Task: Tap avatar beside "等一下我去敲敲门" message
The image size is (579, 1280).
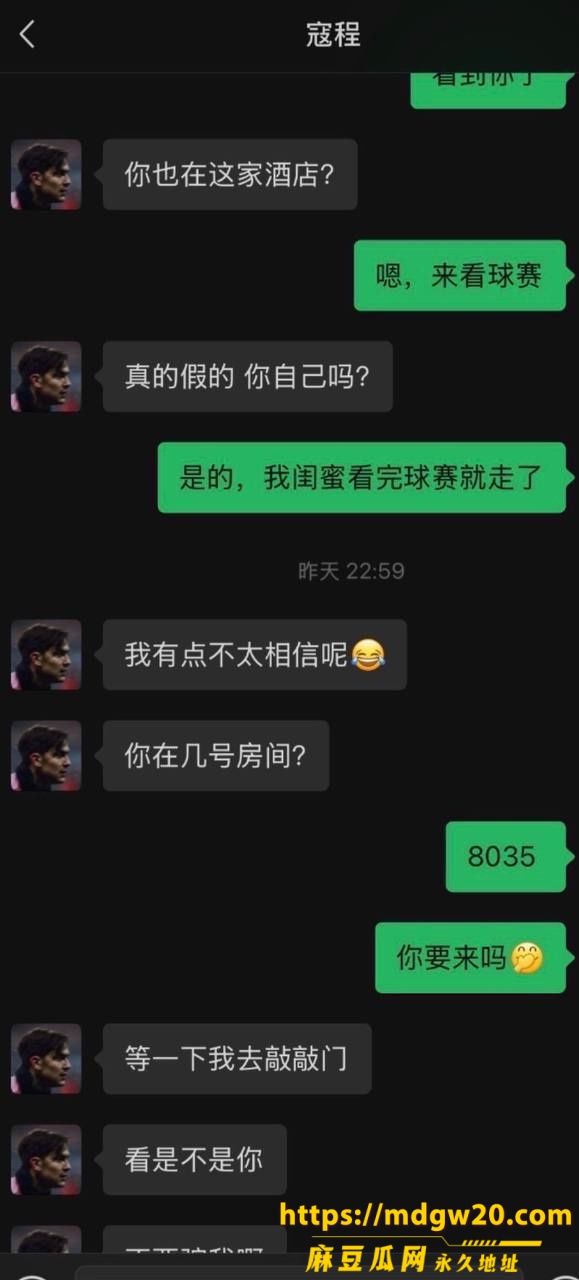Action: (46, 1059)
